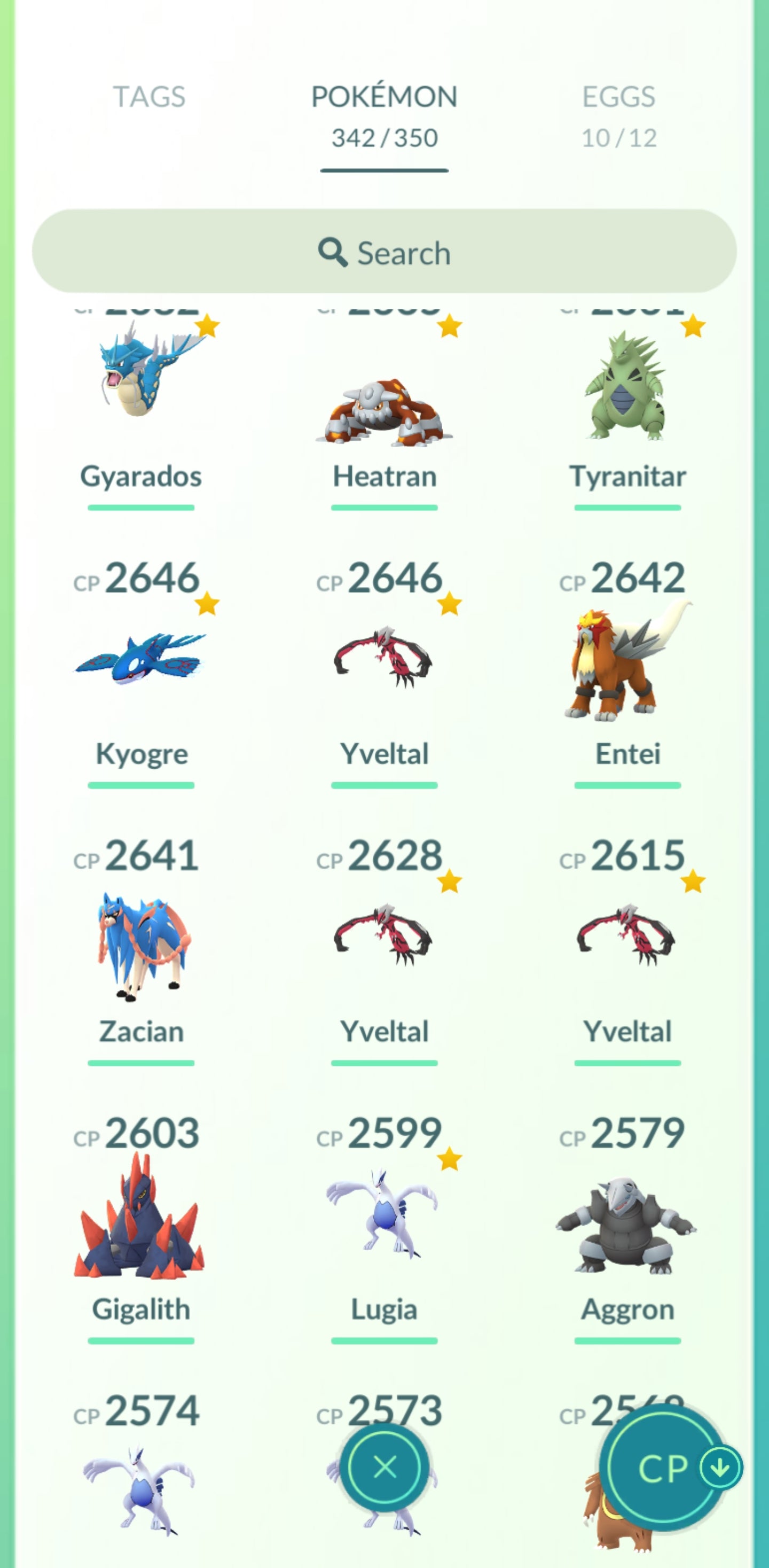Open Zacian with CP 2641
769x1568 pixels.
coord(141,943)
